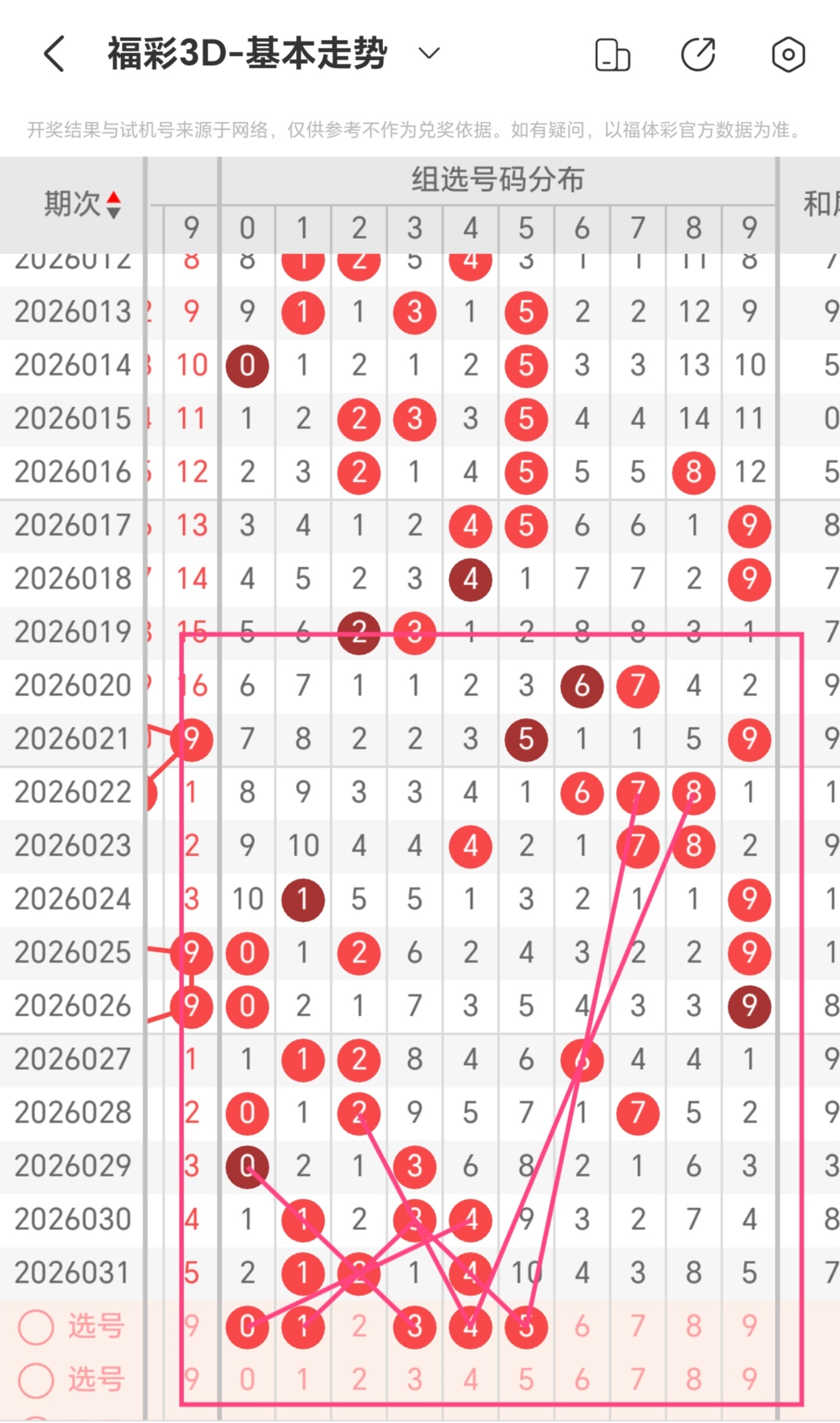The width and height of the screenshot is (840, 1423).
Task: Deselect the highlighted 5 in the 选号 row
Action: pos(526,1327)
